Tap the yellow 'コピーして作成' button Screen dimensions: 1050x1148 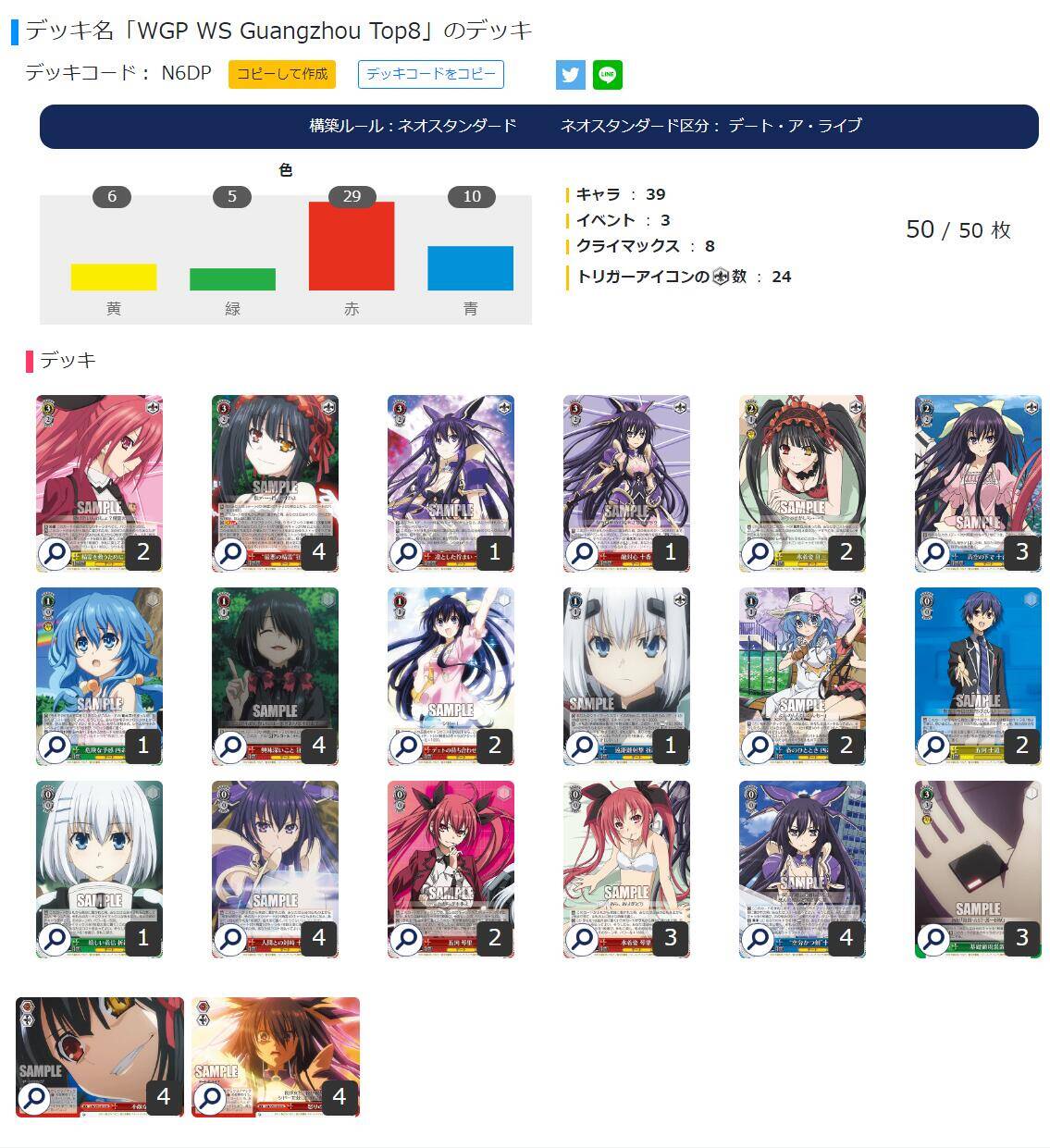(x=282, y=74)
